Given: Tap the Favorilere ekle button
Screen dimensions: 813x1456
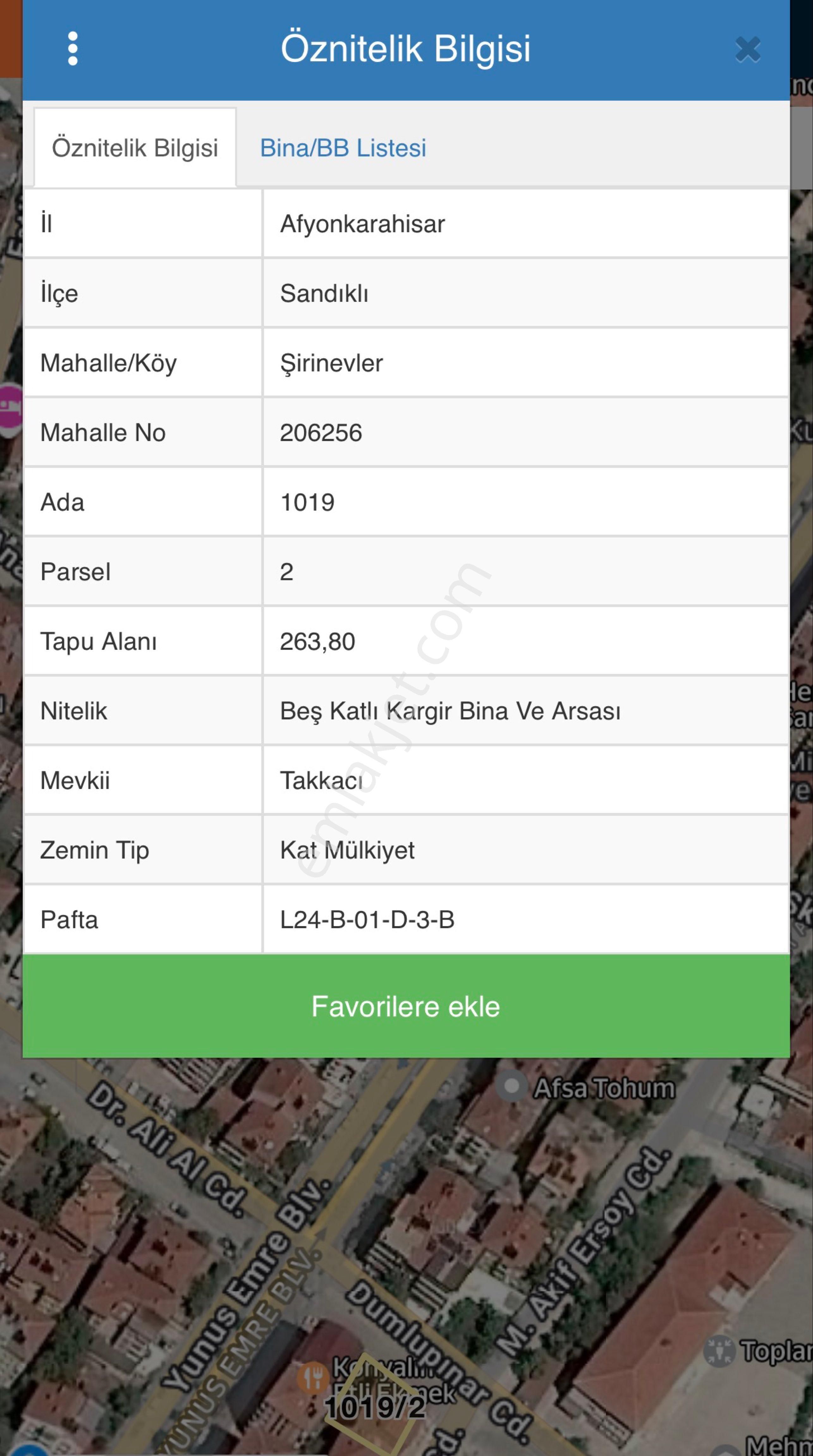Looking at the screenshot, I should click(x=406, y=1007).
